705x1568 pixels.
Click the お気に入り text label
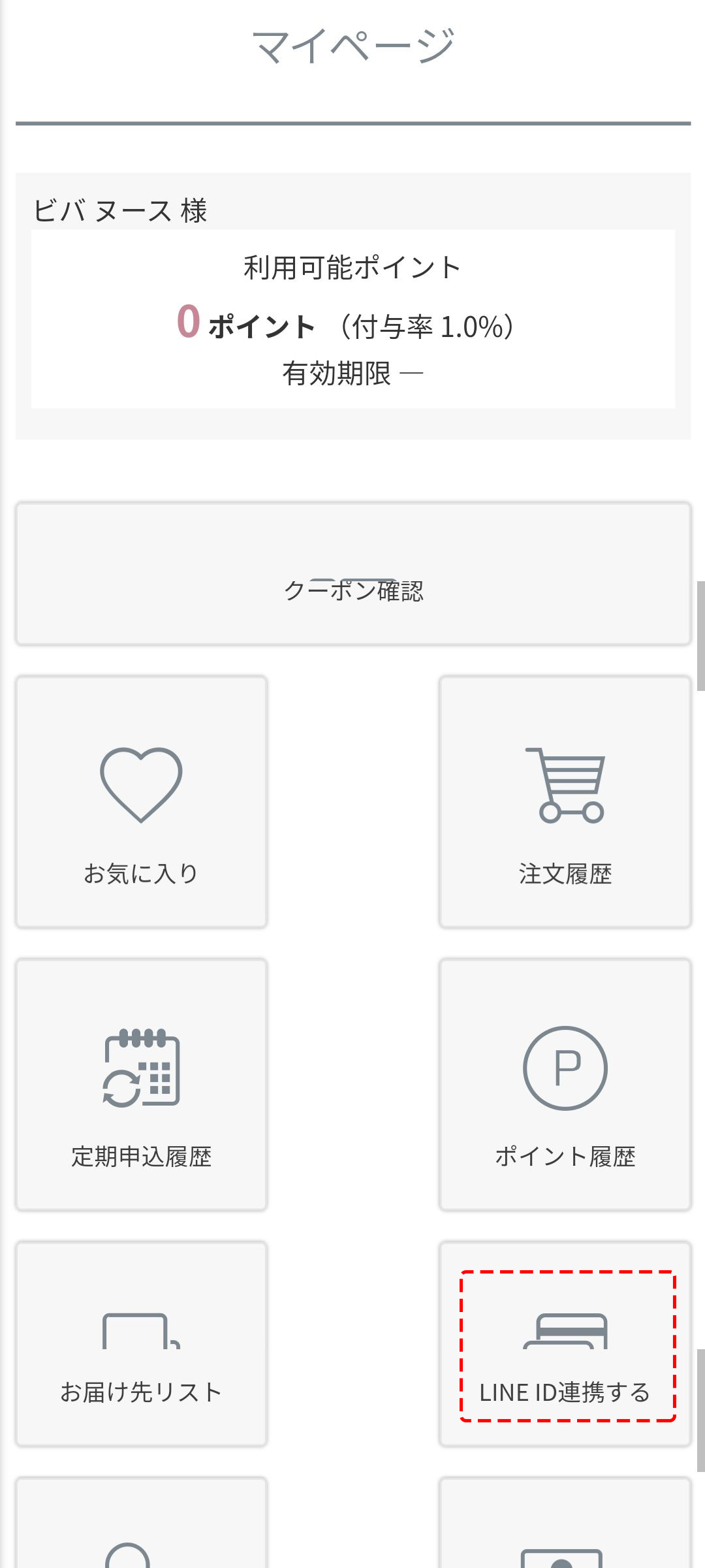[140, 872]
